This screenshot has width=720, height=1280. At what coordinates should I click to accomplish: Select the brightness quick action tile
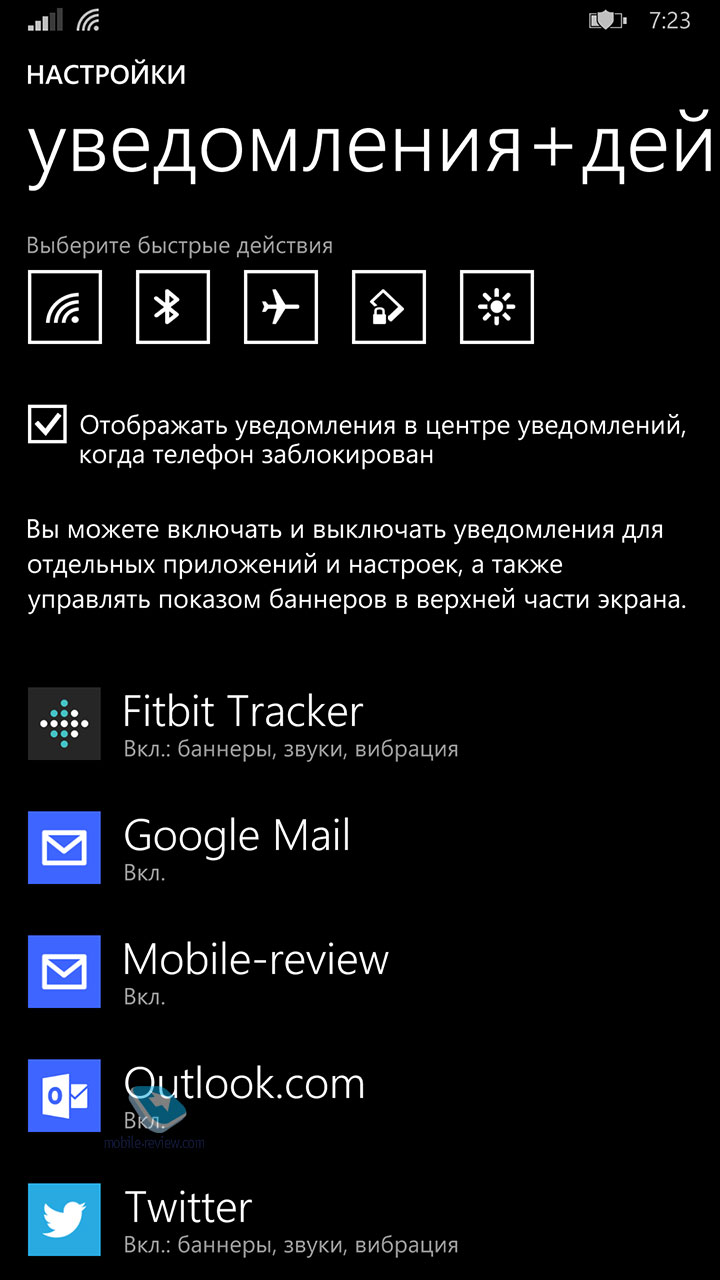(x=497, y=307)
